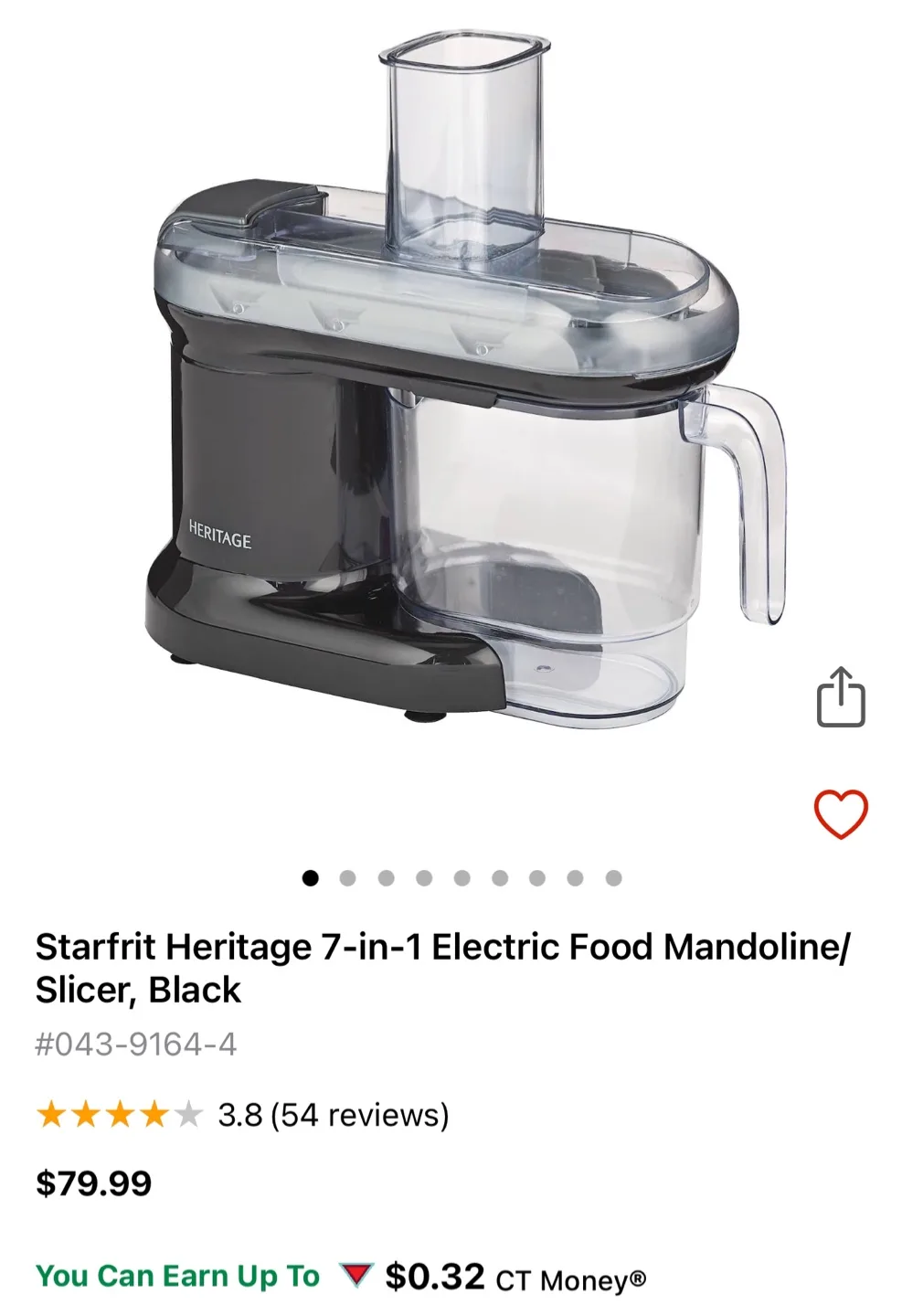Toggle the share sheet open
This screenshot has height=1316, width=923.
pos(842,696)
